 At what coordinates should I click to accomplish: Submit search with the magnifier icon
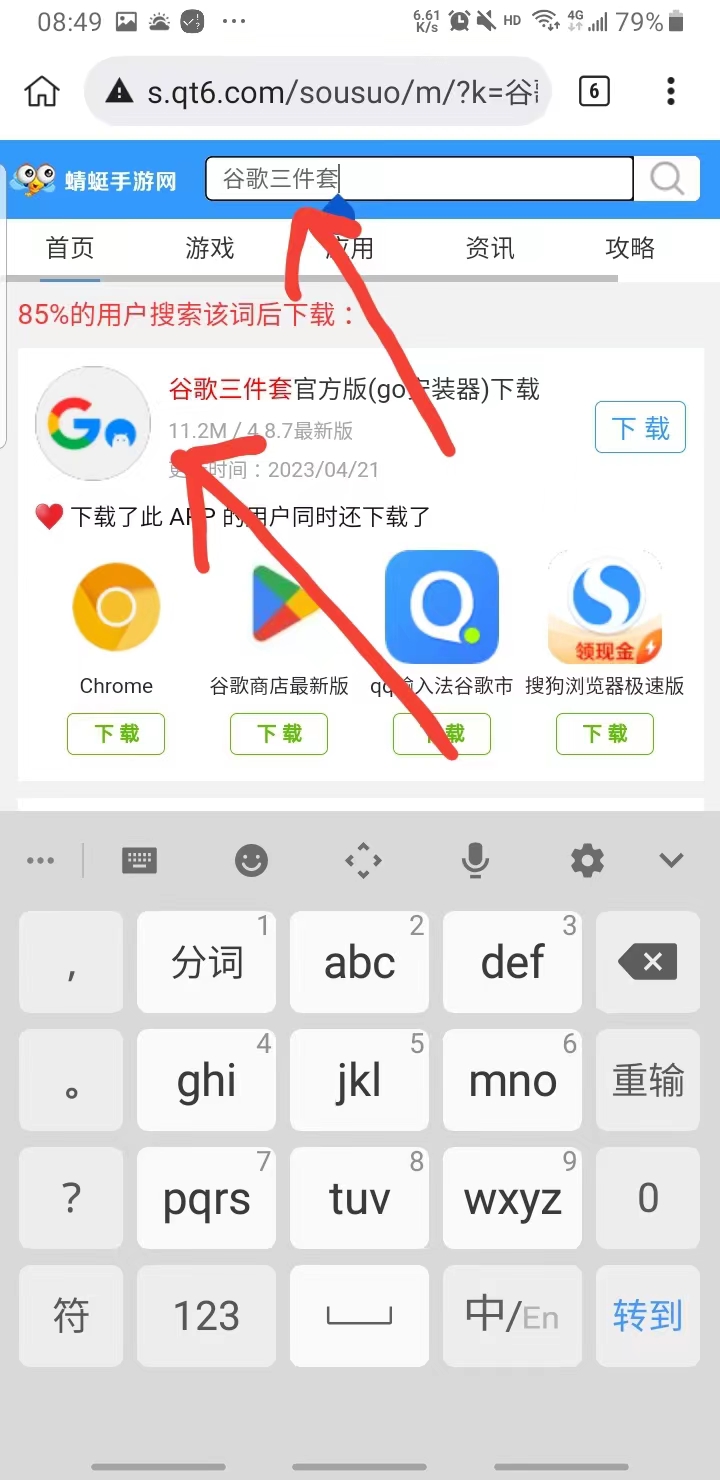667,179
